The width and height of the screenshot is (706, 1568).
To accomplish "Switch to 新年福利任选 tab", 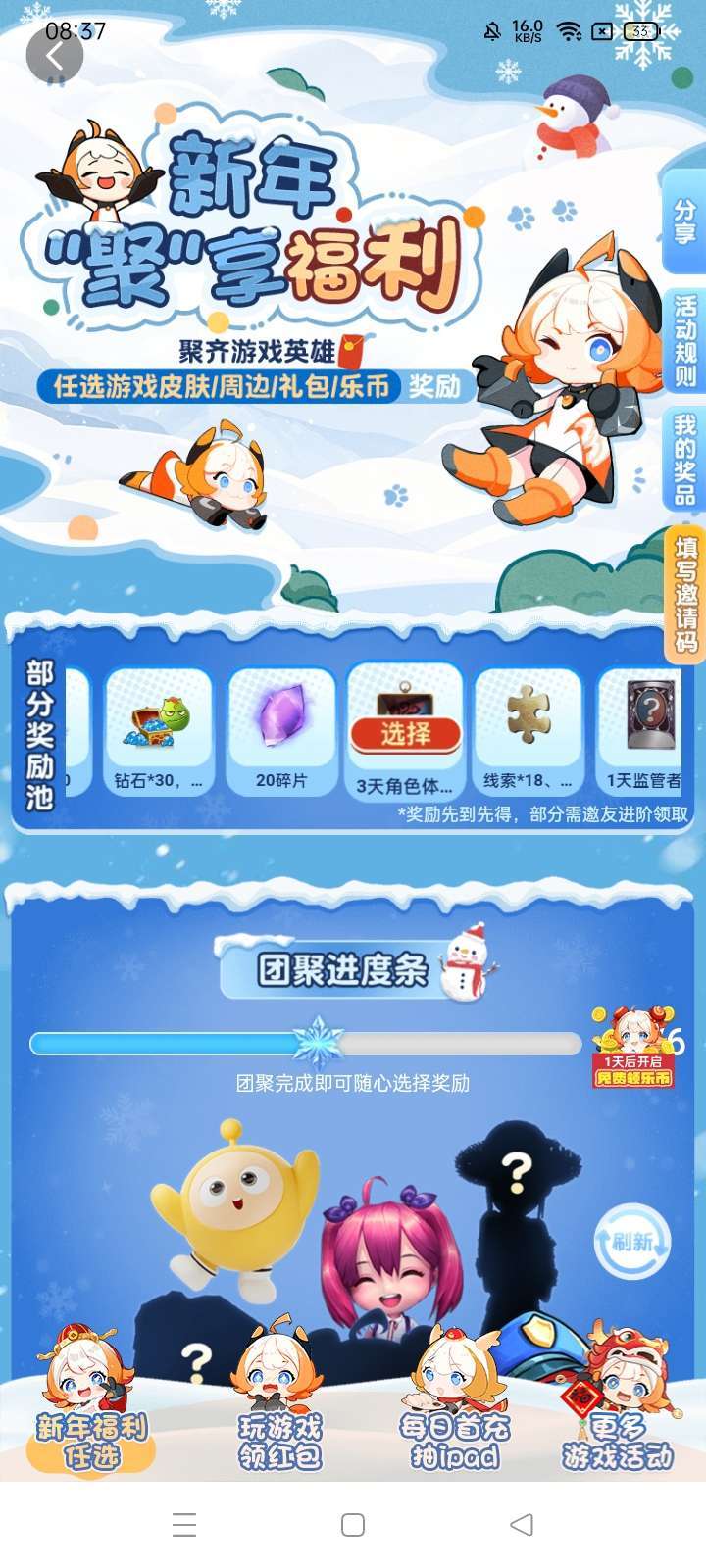I will 90,1400.
